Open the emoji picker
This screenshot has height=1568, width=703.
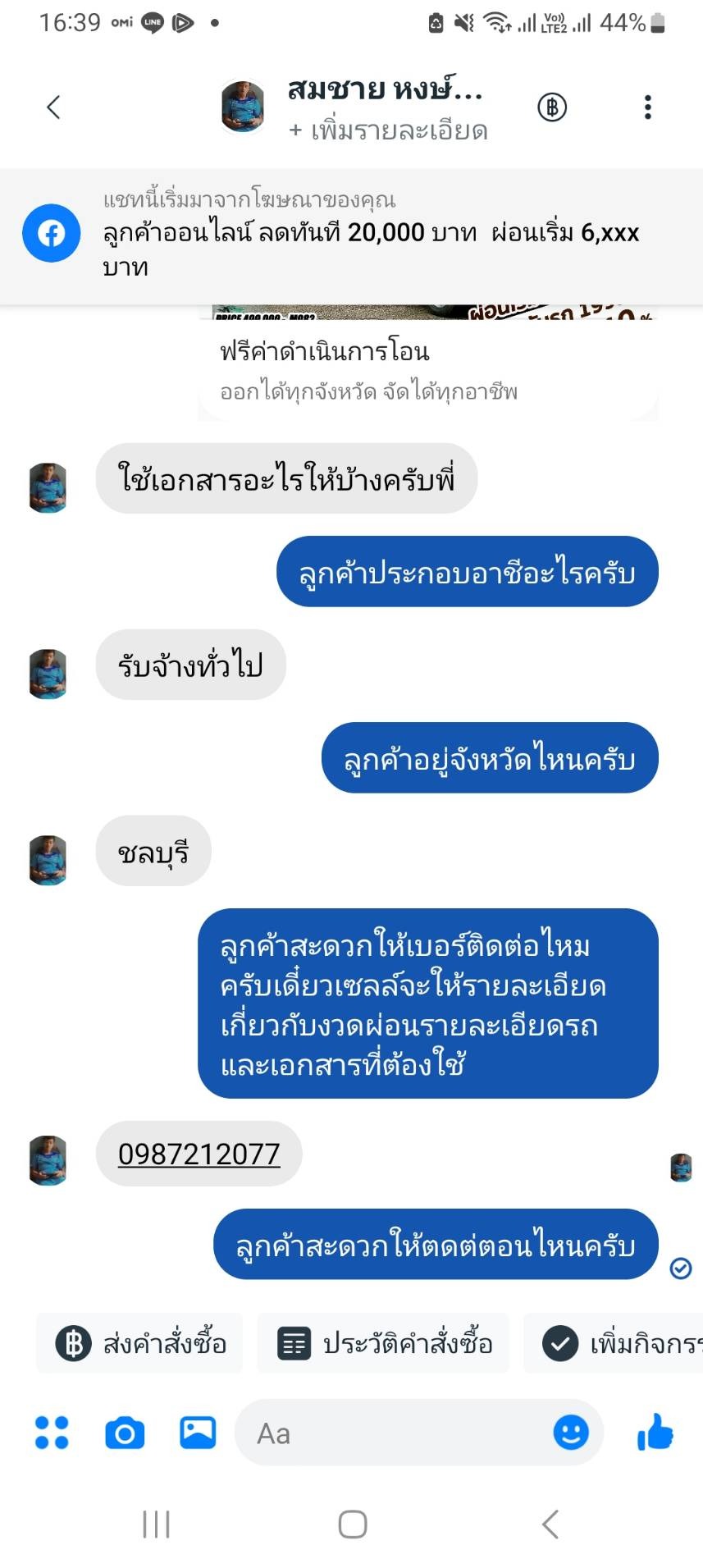[571, 1433]
